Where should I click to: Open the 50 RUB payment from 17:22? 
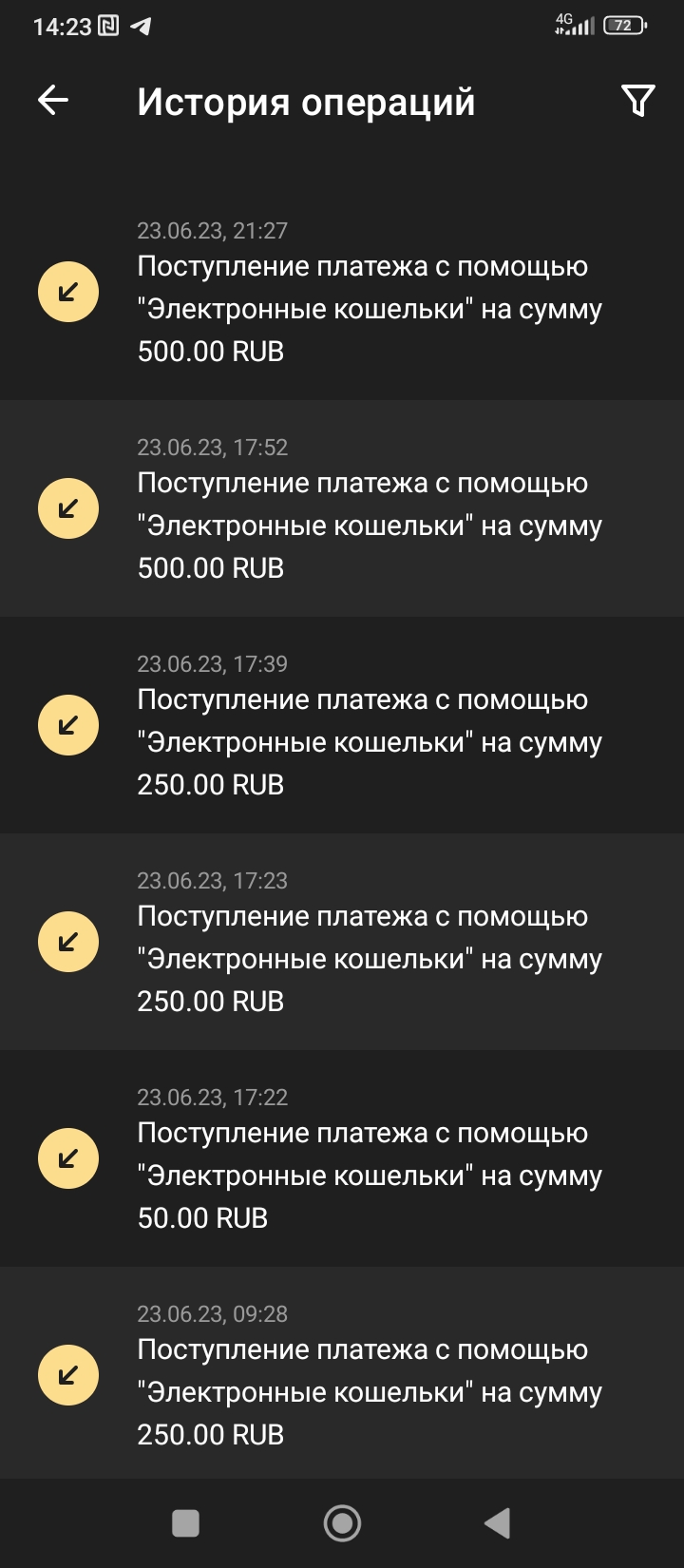tap(370, 1176)
